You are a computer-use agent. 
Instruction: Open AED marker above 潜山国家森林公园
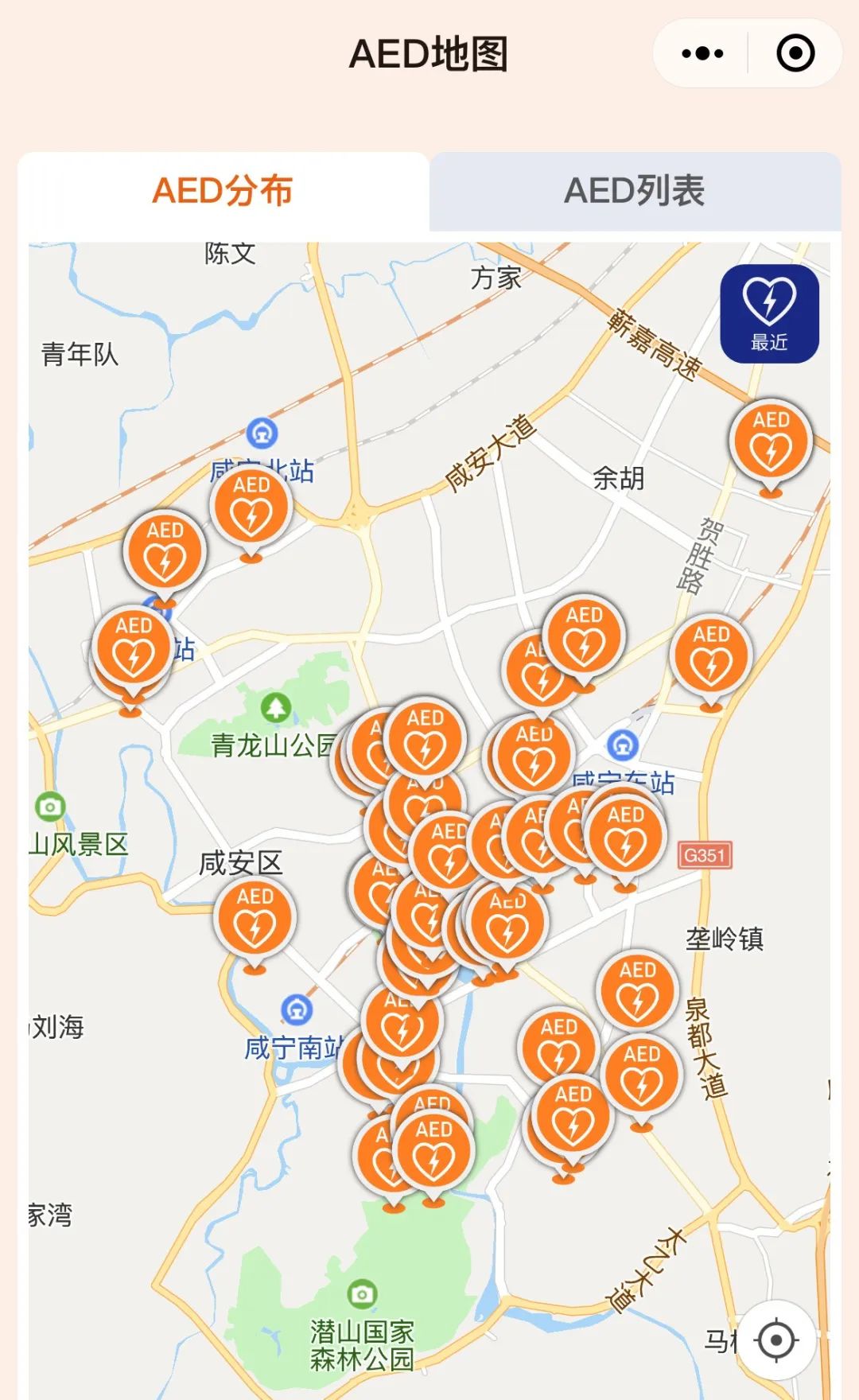(x=434, y=1152)
